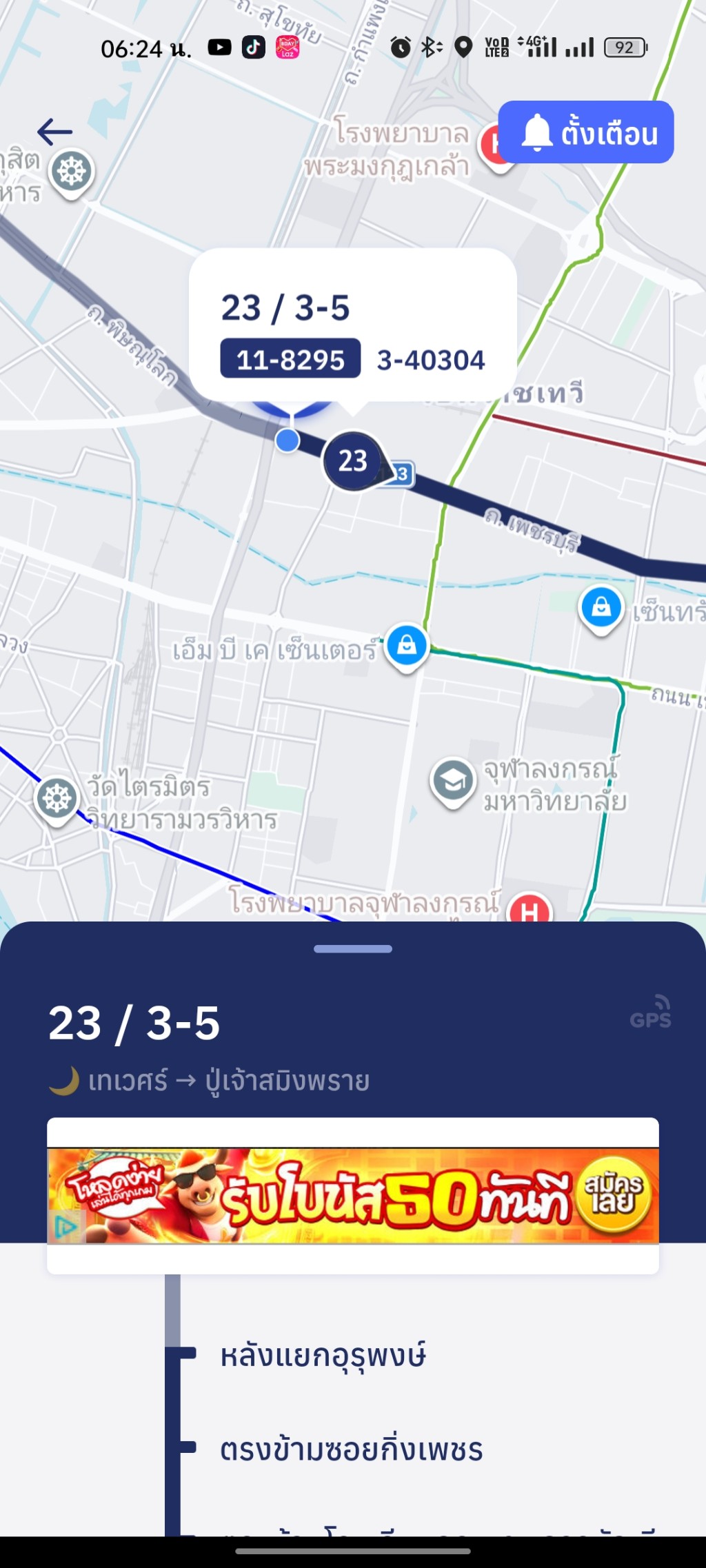The width and height of the screenshot is (706, 1568).
Task: Open MBK Center shopping pin
Action: pos(407,646)
